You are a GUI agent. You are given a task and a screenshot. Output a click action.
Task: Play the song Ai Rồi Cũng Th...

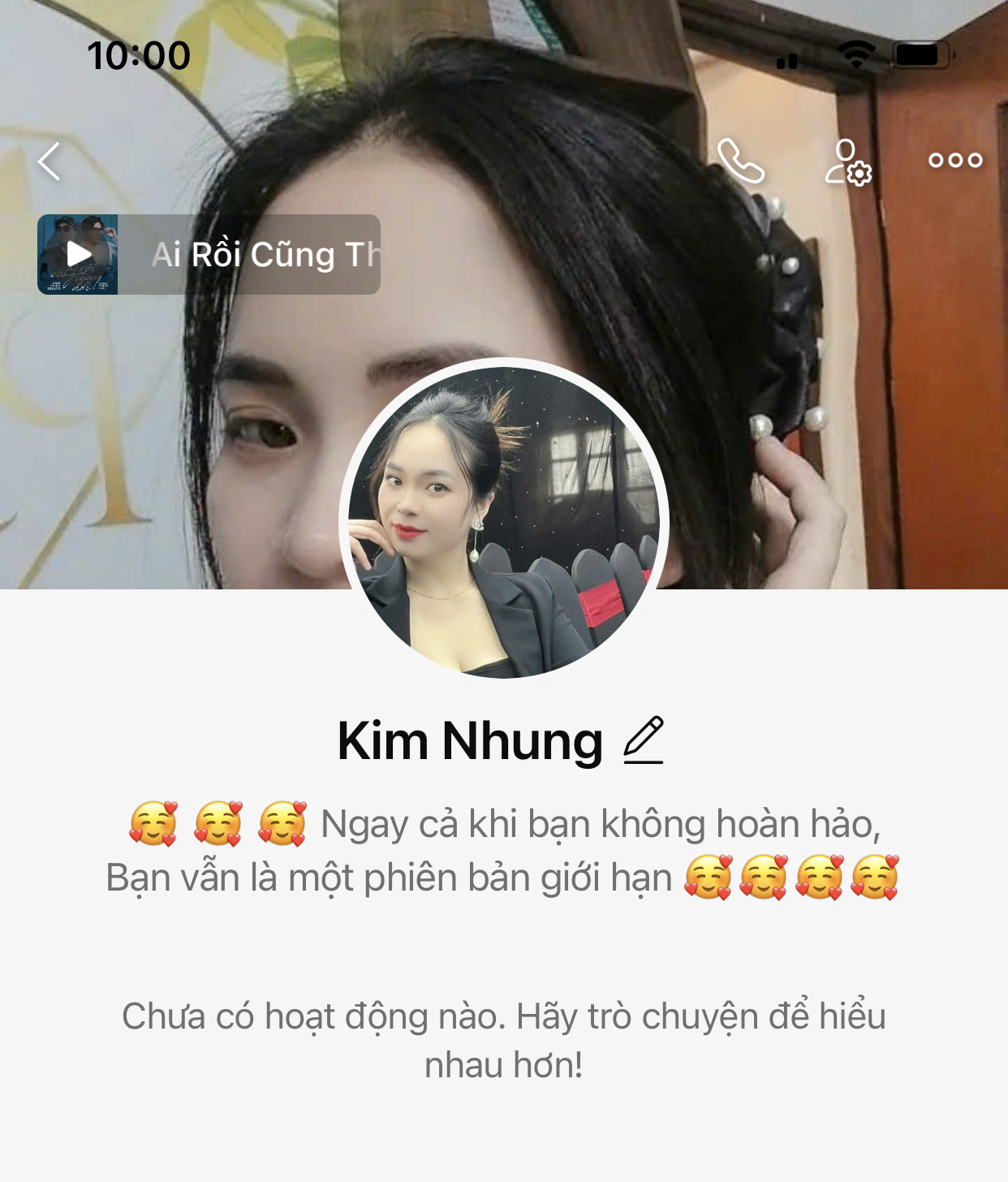click(79, 254)
